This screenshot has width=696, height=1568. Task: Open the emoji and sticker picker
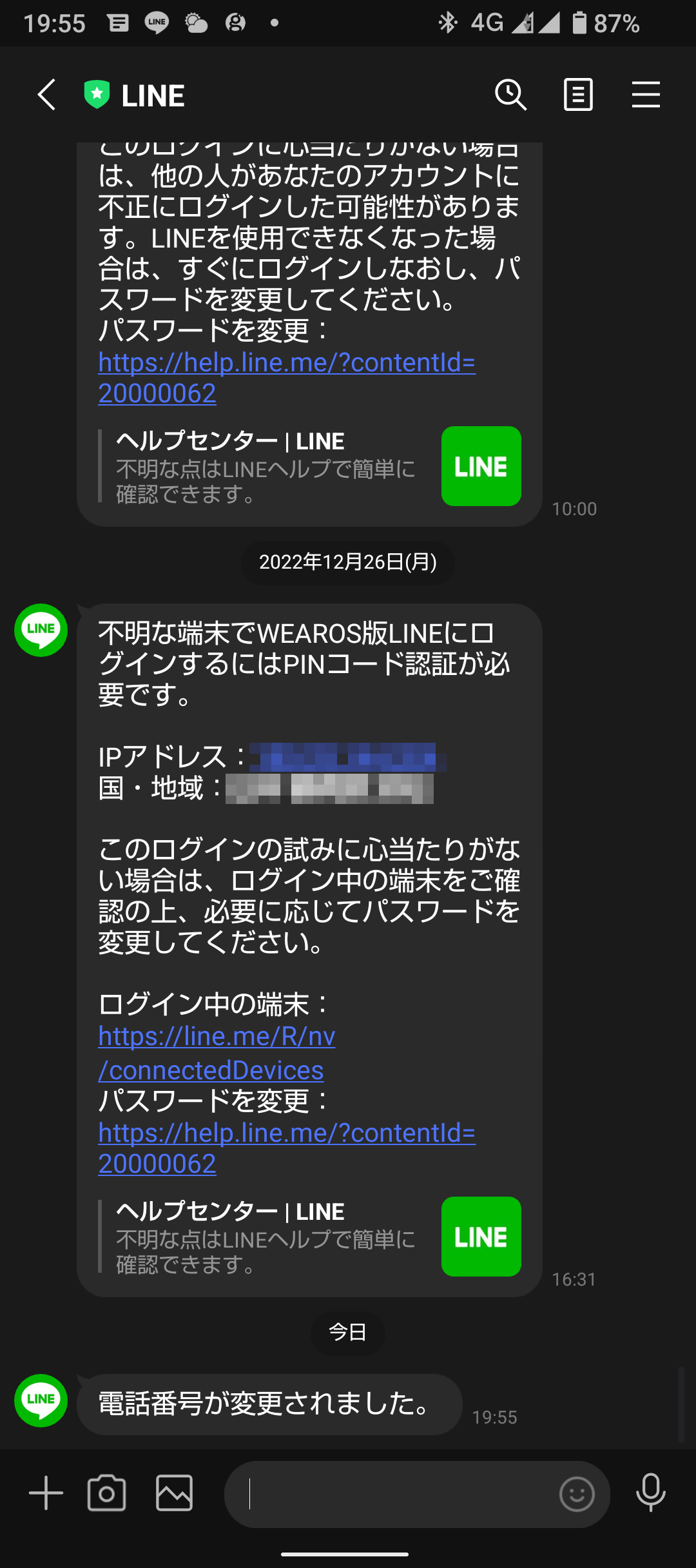point(577,1494)
